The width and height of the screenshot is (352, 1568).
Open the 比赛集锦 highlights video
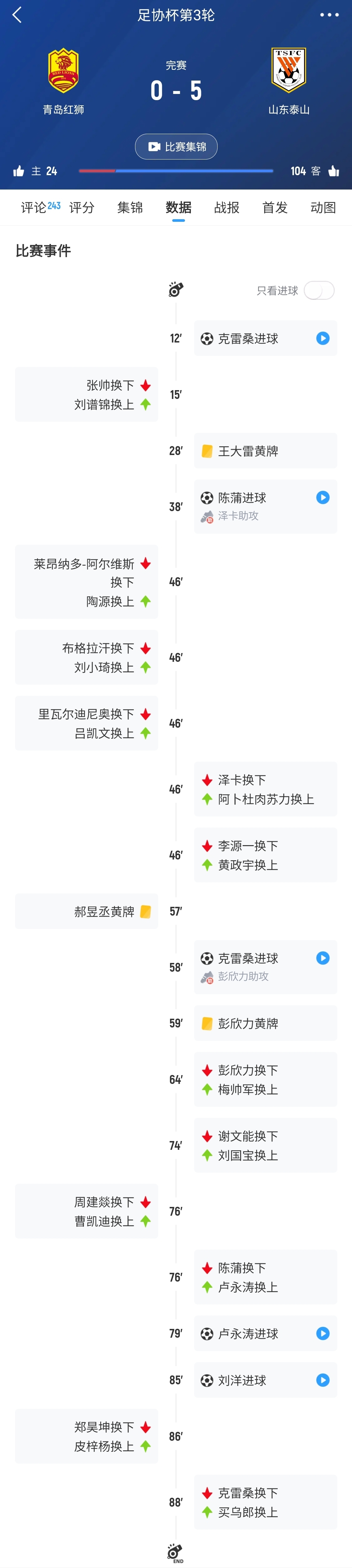(176, 147)
